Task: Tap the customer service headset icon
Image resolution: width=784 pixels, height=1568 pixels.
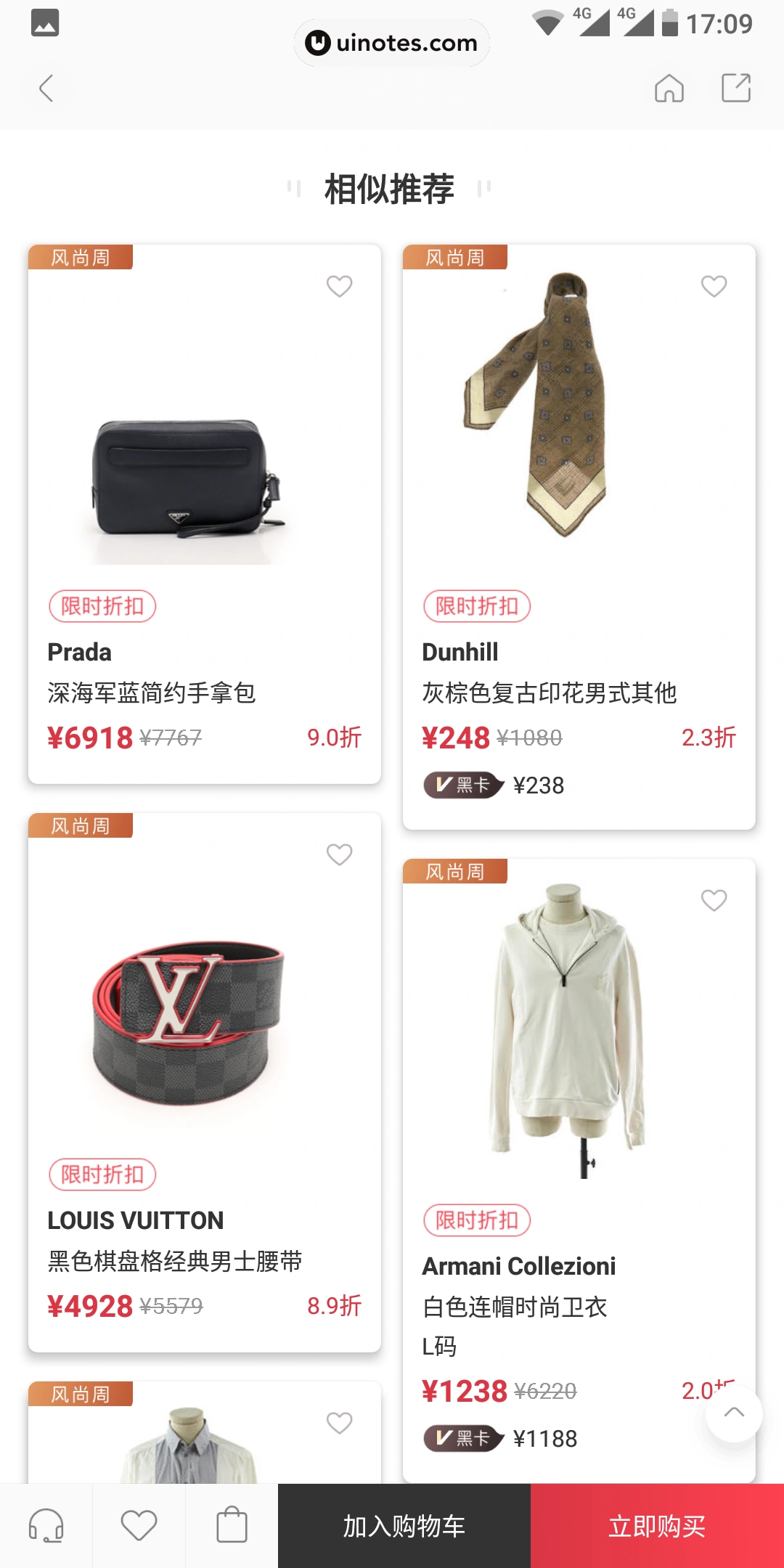Action: point(46,1524)
